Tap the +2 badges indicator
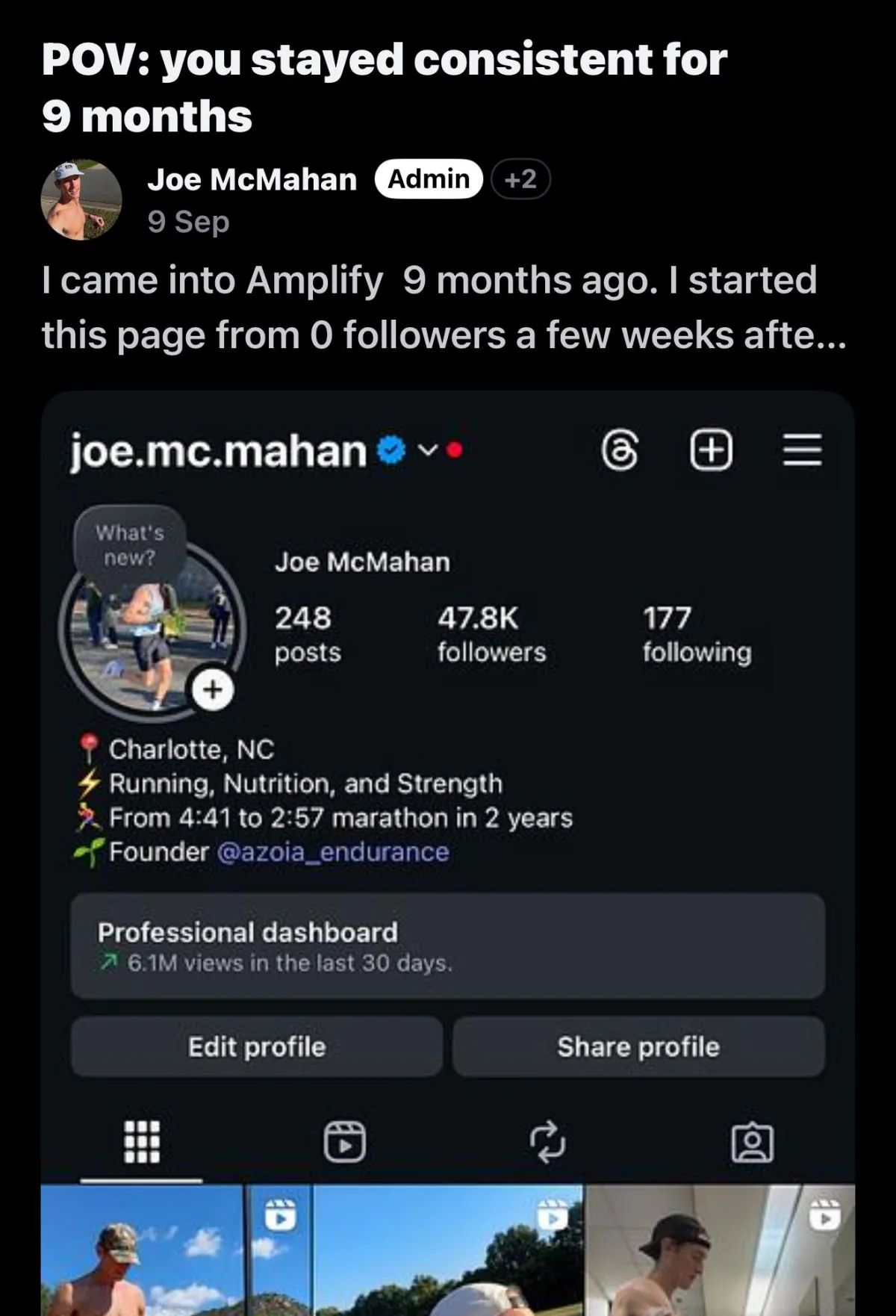 pos(520,179)
